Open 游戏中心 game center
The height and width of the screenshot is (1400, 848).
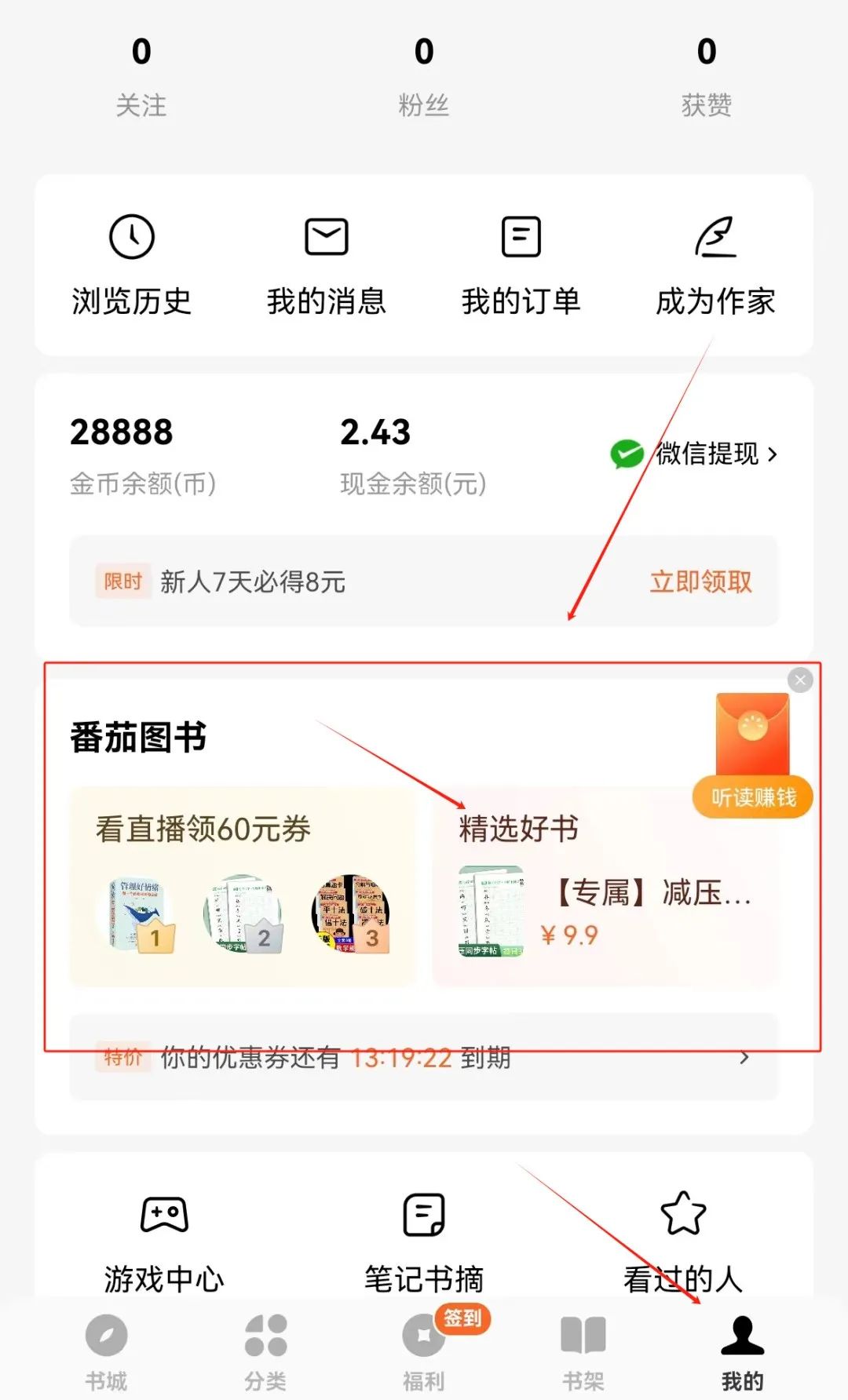pos(163,1241)
